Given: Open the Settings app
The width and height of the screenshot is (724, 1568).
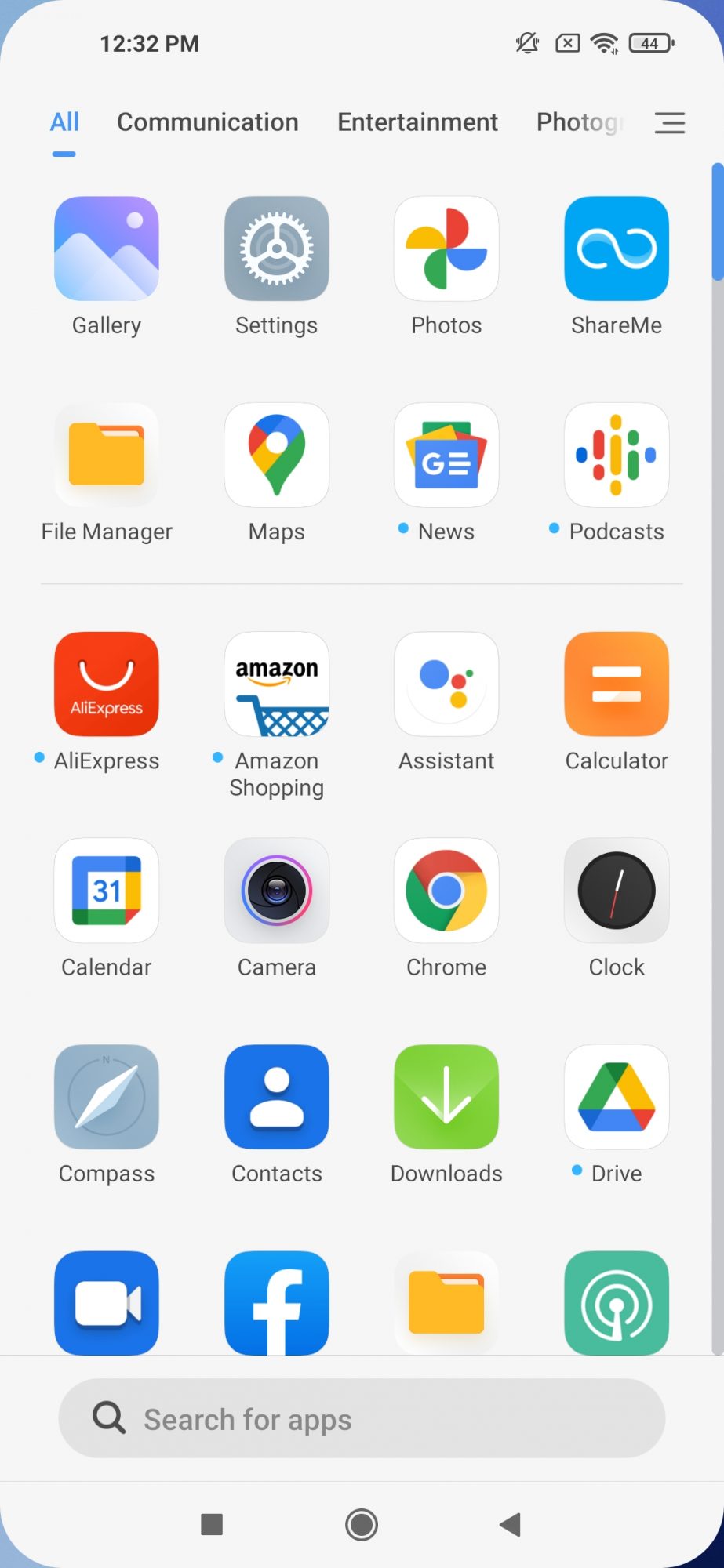Looking at the screenshot, I should coord(276,249).
